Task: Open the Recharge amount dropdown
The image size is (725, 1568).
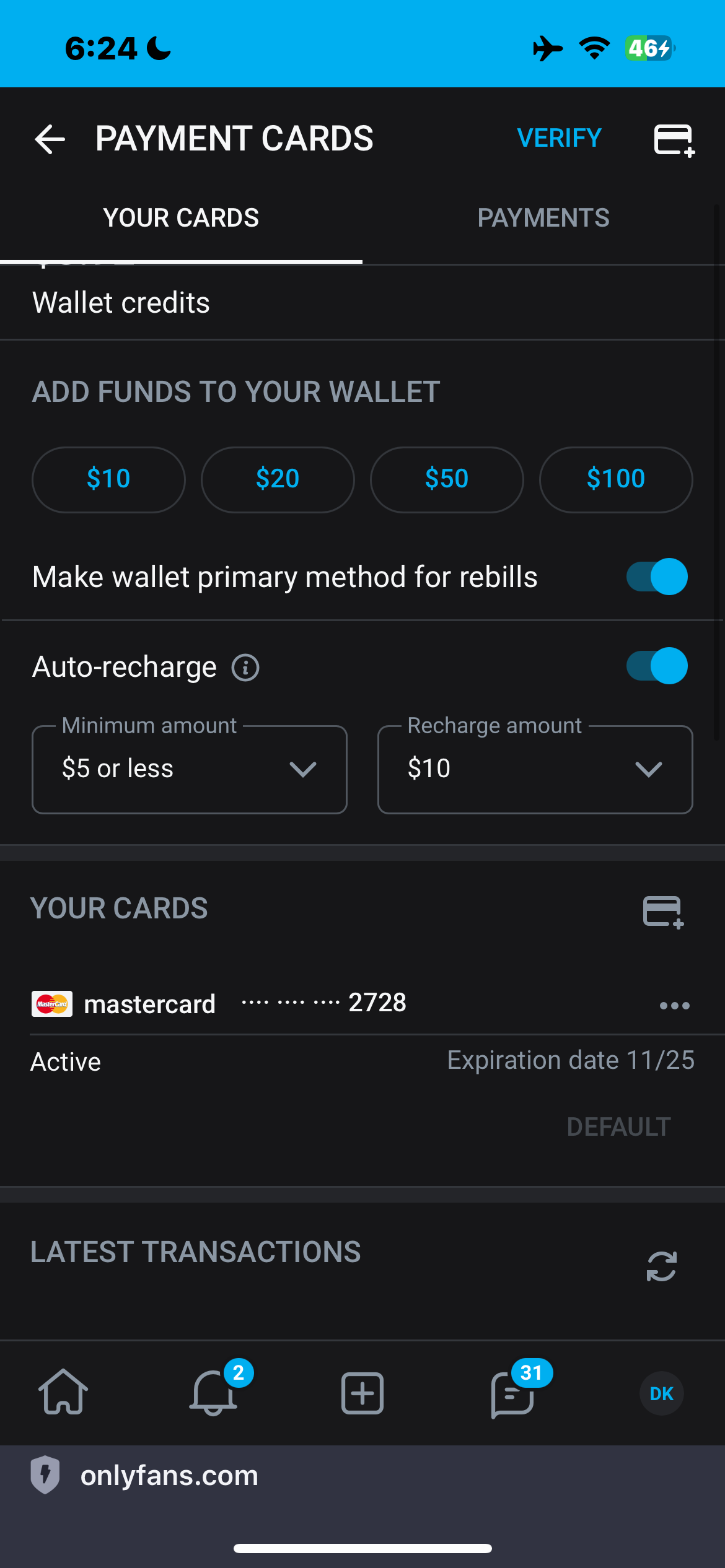Action: click(535, 769)
